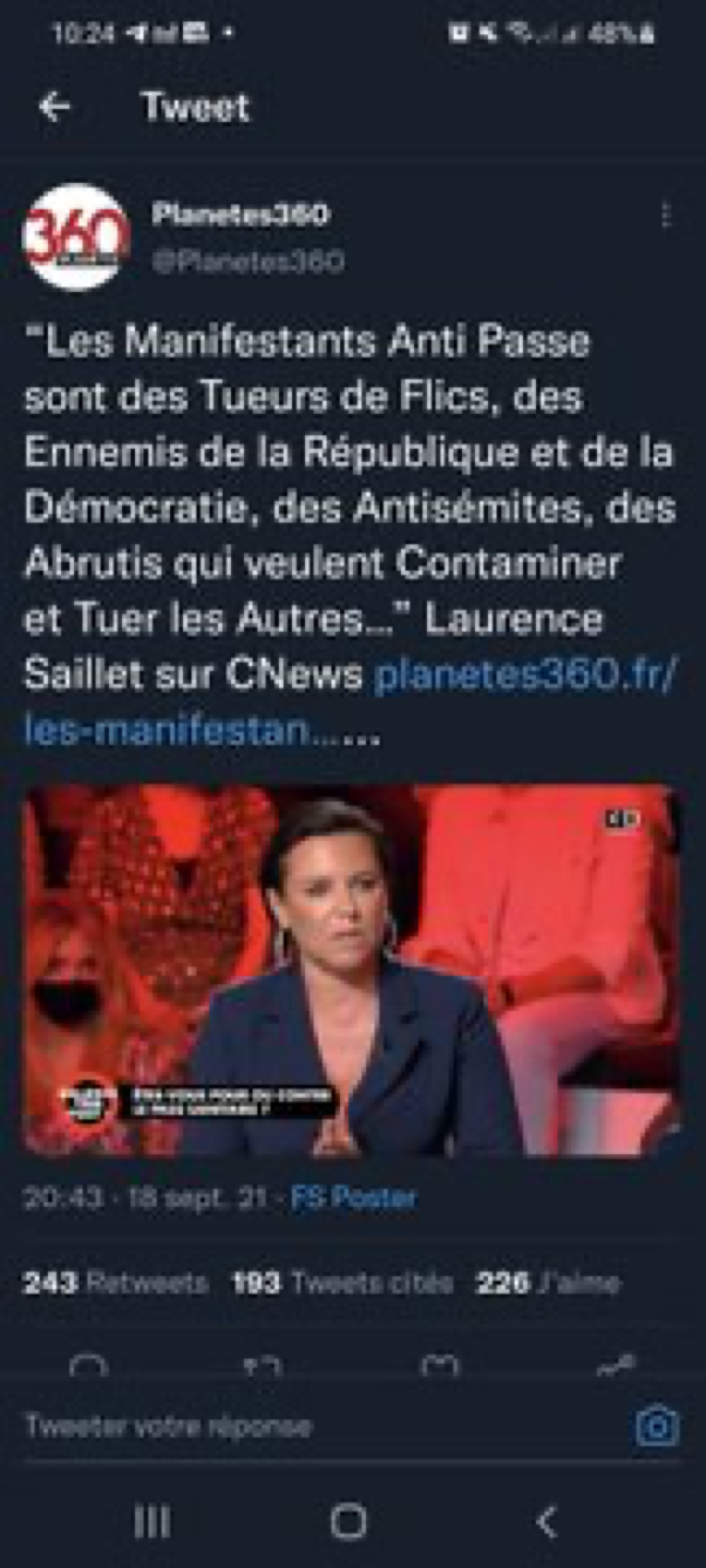Retweet this Planetes360 tweet
Image resolution: width=706 pixels, height=1568 pixels.
(264, 1367)
